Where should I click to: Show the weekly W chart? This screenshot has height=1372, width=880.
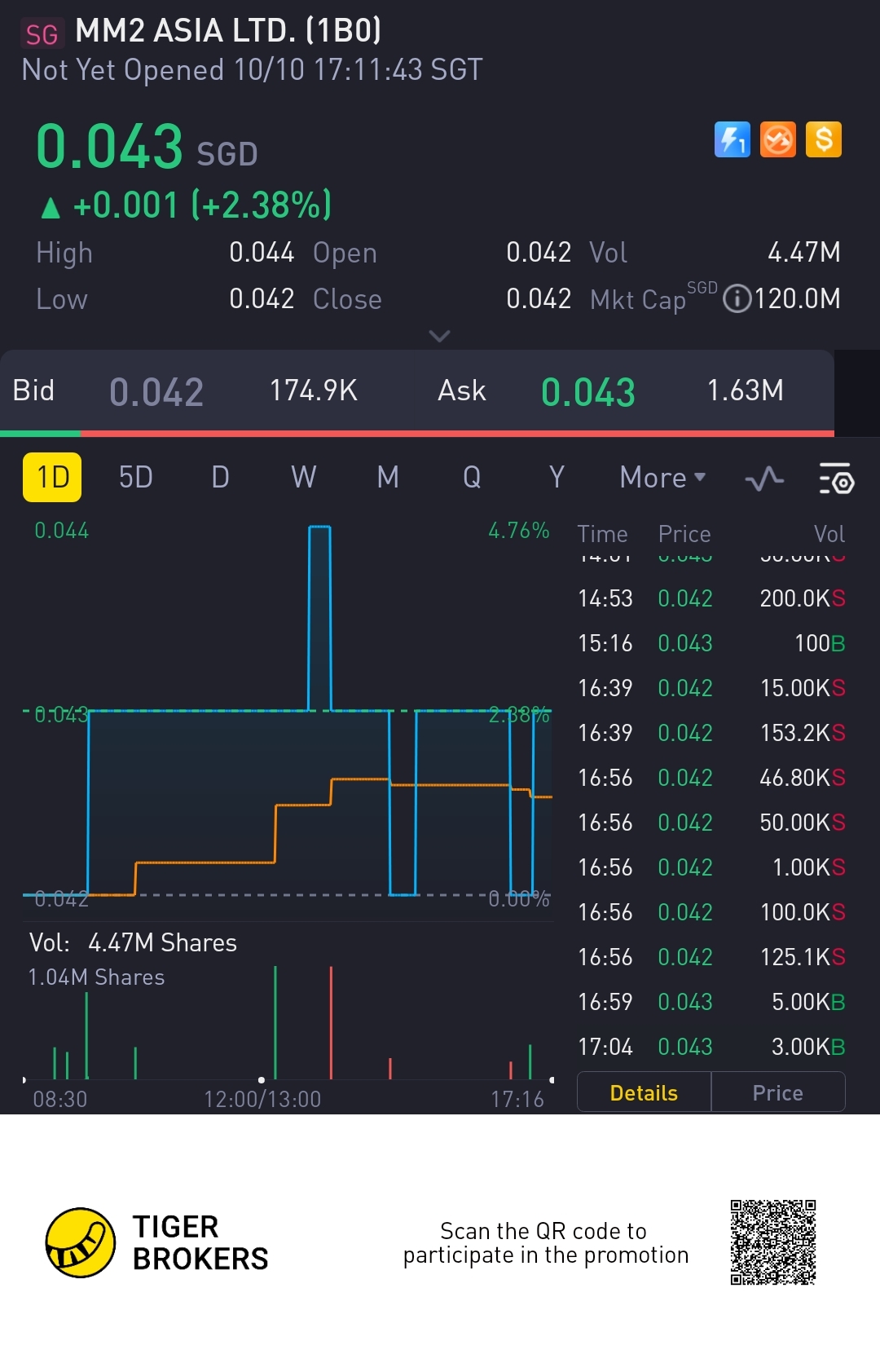coord(304,477)
